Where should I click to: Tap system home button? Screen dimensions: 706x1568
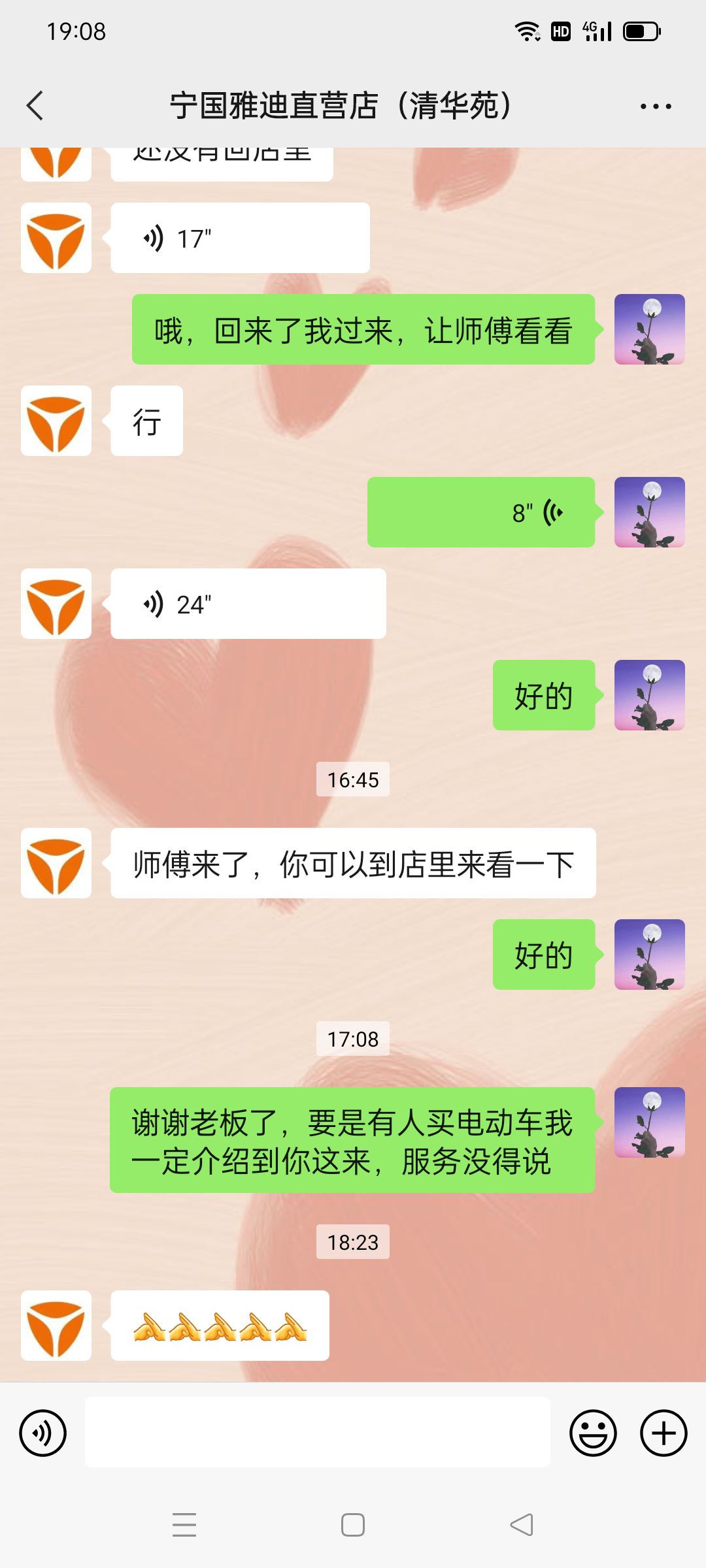tap(353, 1525)
